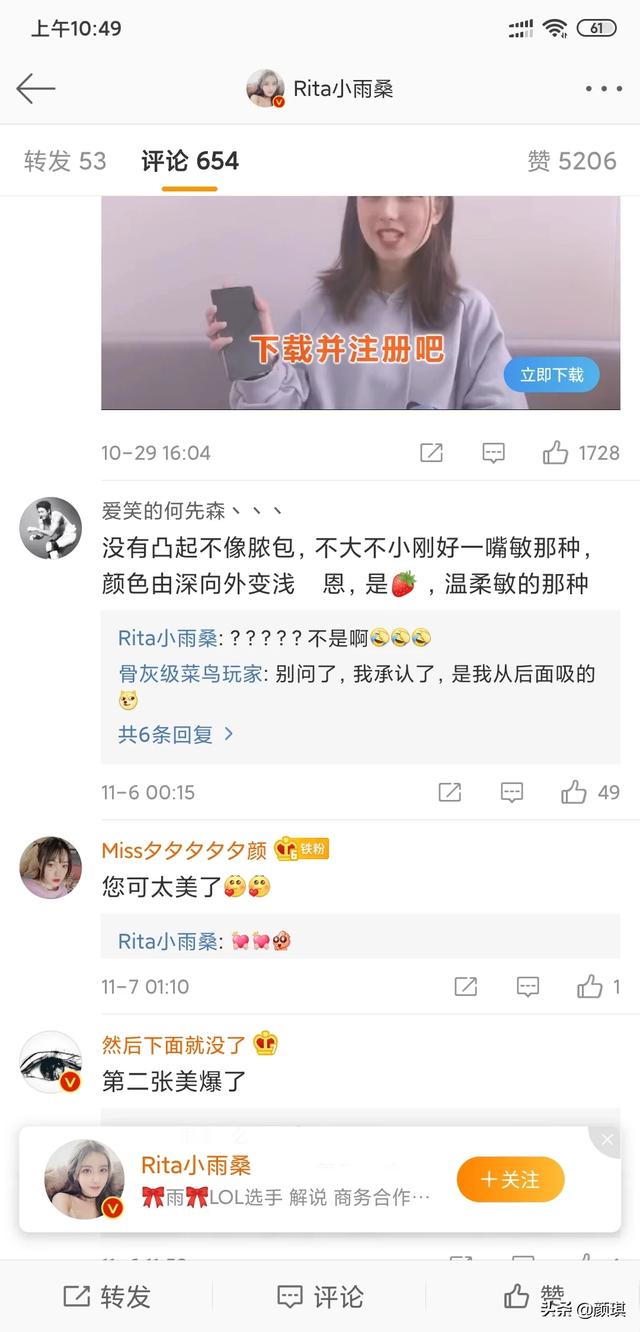Switch to the 转发 53 tab
This screenshot has height=1332, width=640.
(65, 161)
